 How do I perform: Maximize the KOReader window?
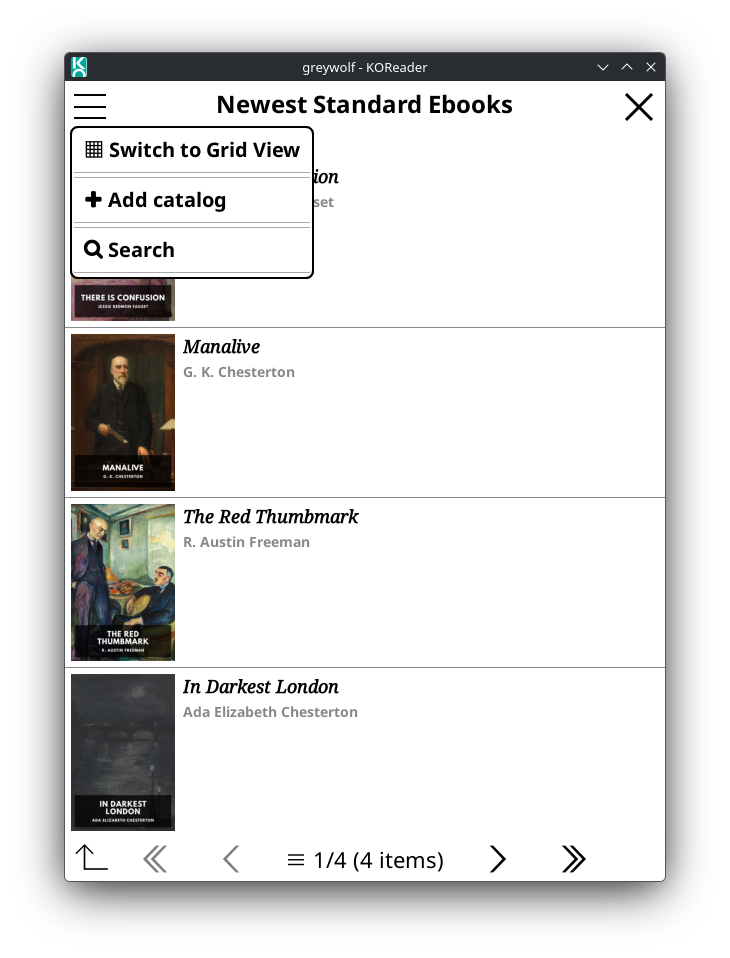[x=627, y=67]
